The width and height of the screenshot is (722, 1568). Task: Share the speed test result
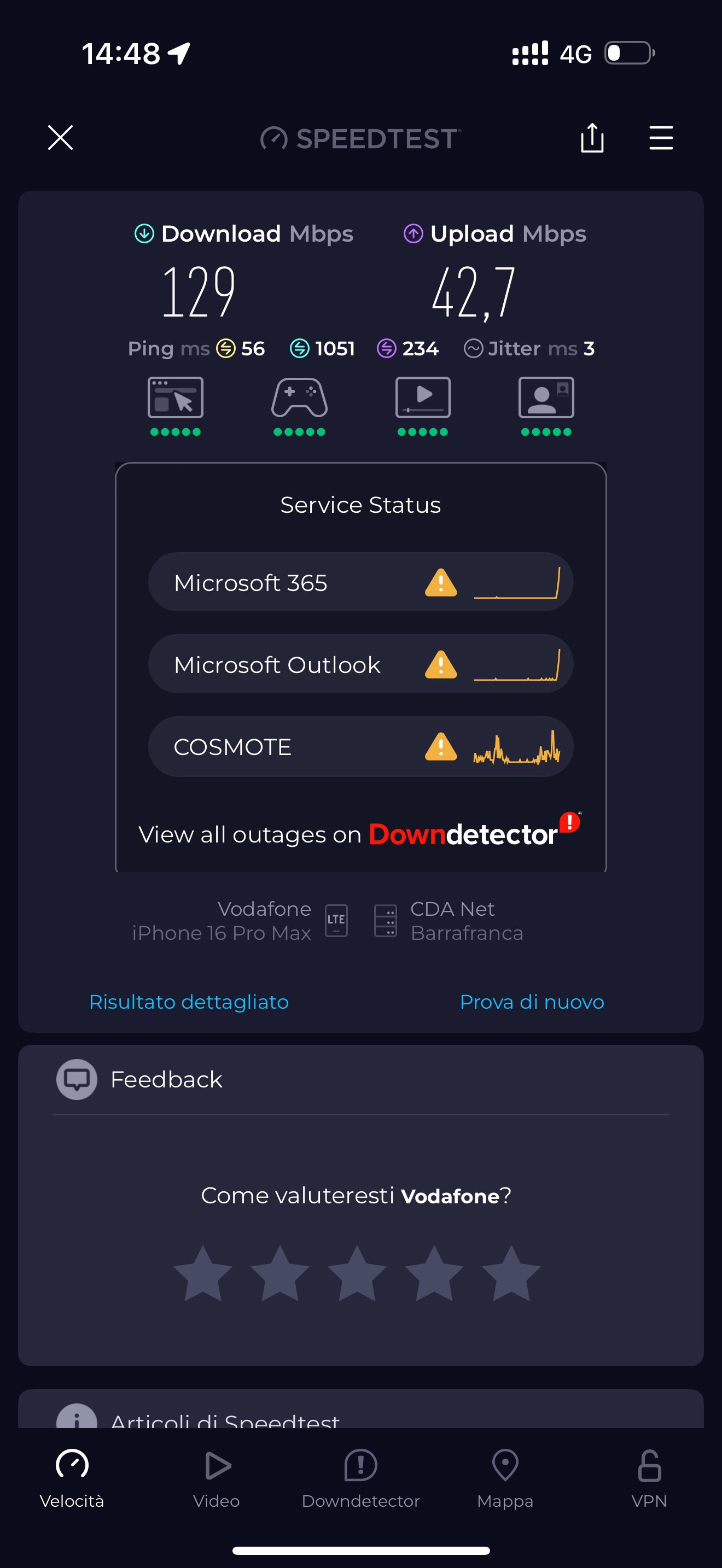592,138
